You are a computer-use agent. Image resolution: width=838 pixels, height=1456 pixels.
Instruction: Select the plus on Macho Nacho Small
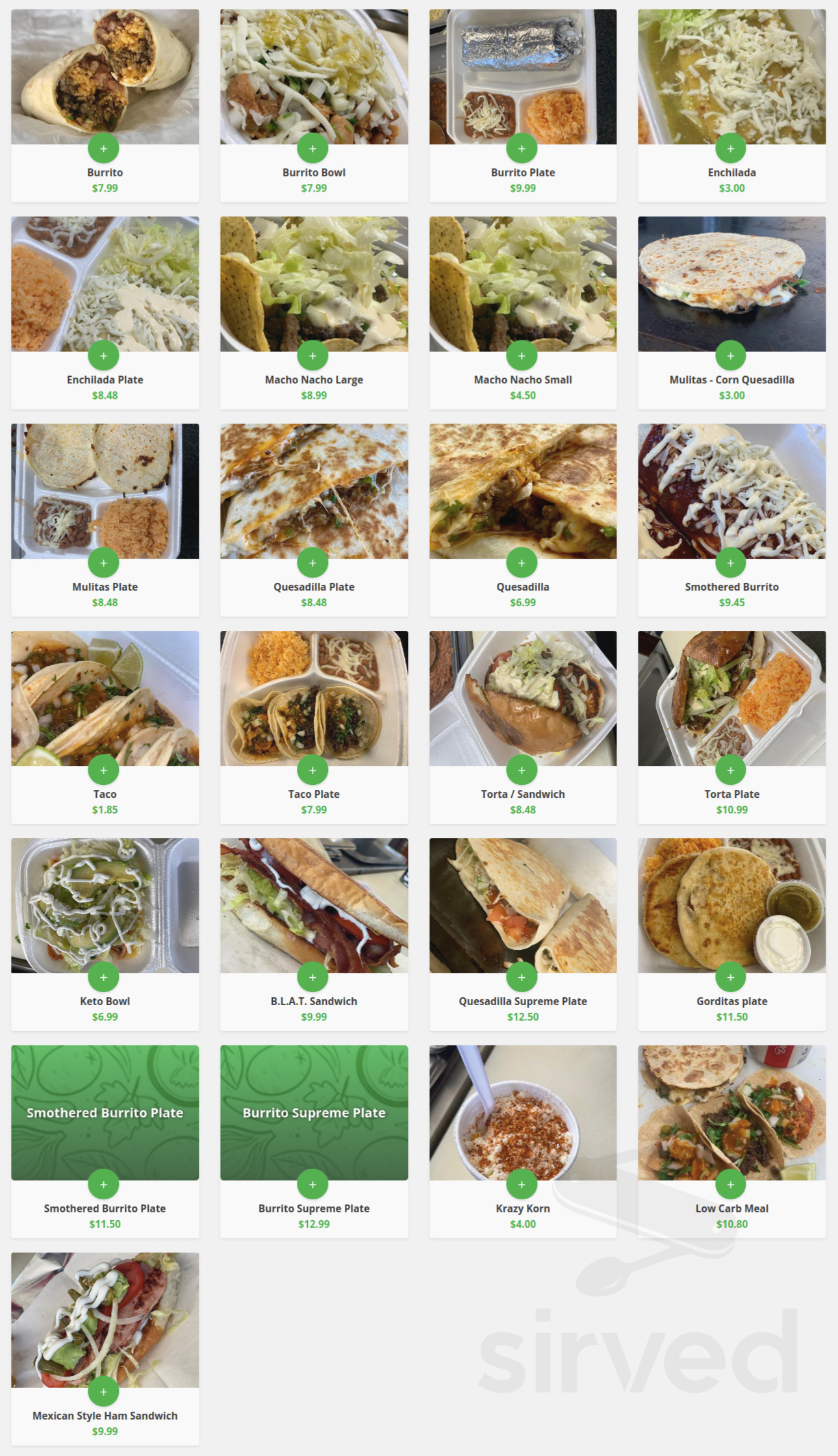click(522, 356)
